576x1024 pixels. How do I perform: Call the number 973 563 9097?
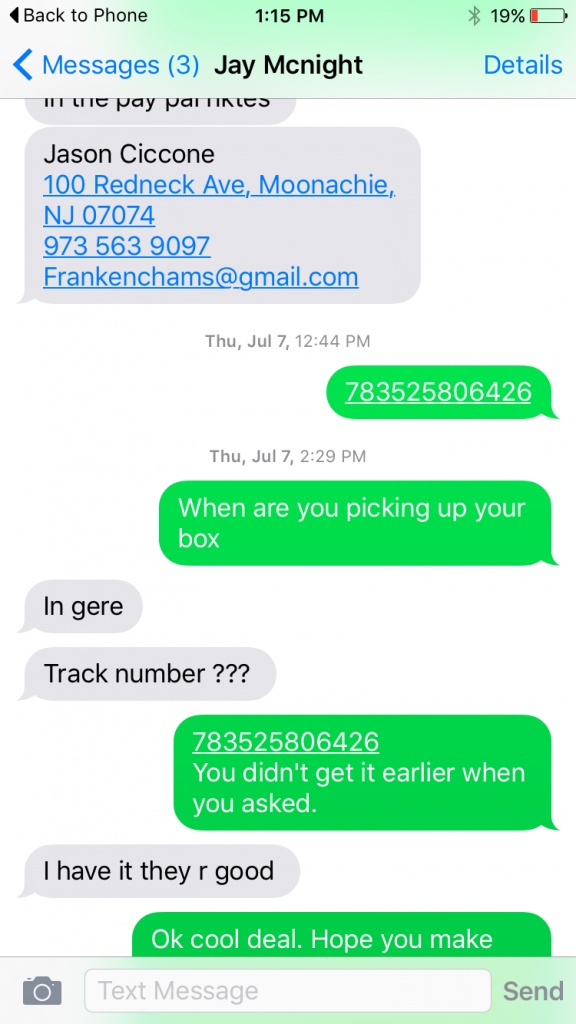click(127, 246)
